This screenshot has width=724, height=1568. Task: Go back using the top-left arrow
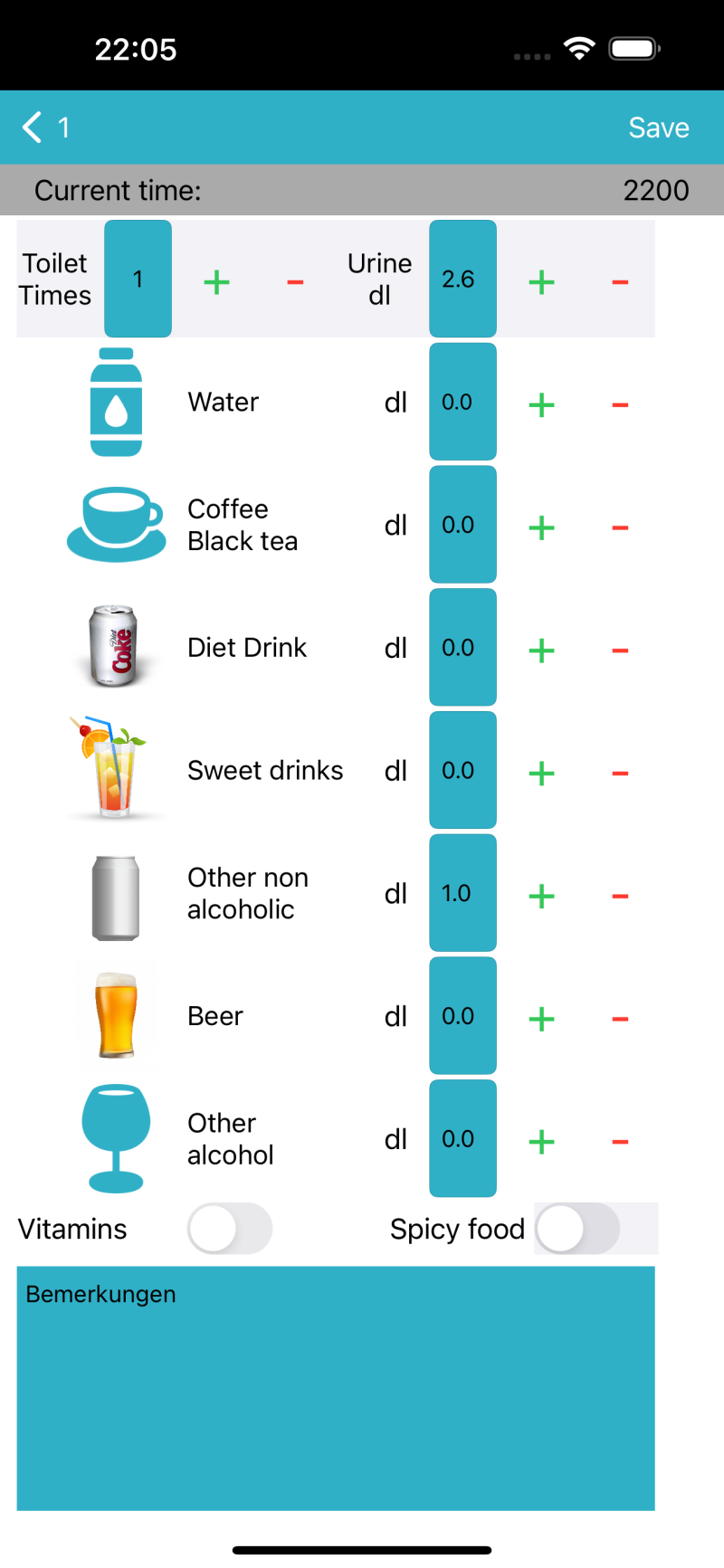tap(33, 128)
